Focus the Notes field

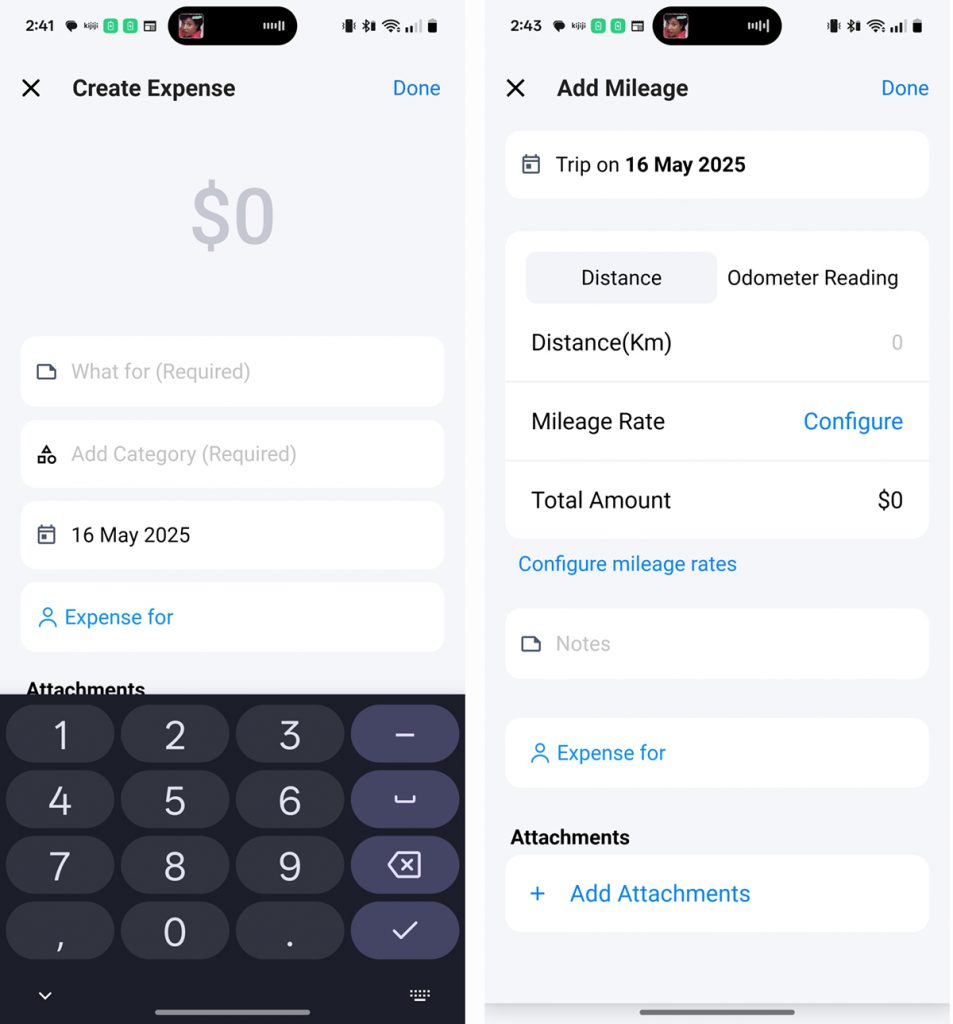716,644
